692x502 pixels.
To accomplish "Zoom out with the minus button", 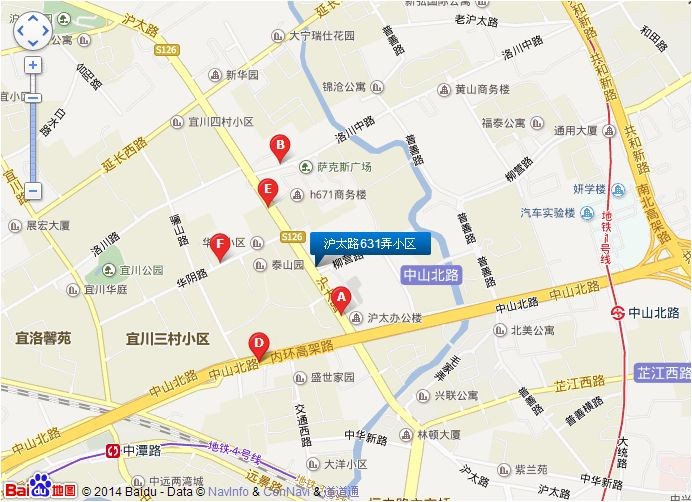I will [33, 189].
